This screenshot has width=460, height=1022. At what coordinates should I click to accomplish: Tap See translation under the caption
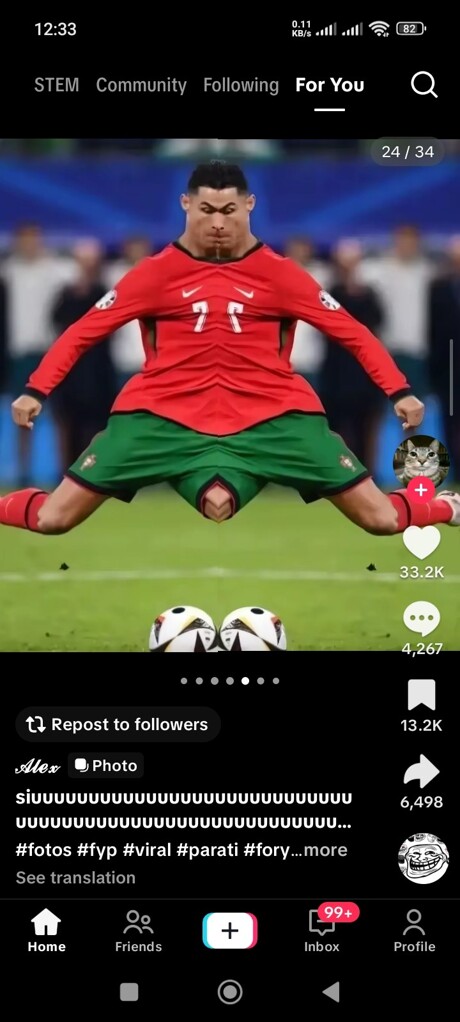click(76, 877)
